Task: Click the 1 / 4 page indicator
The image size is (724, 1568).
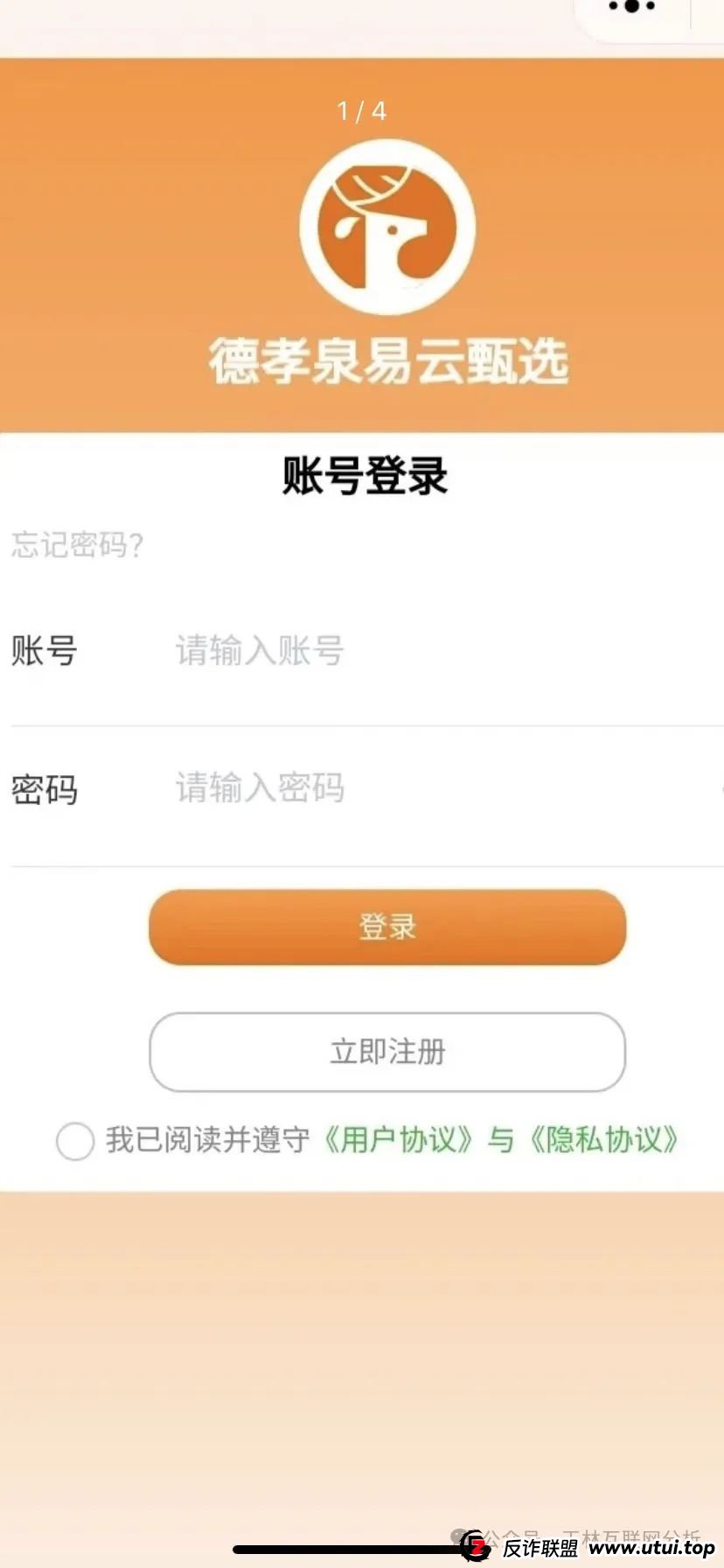Action: click(x=360, y=112)
